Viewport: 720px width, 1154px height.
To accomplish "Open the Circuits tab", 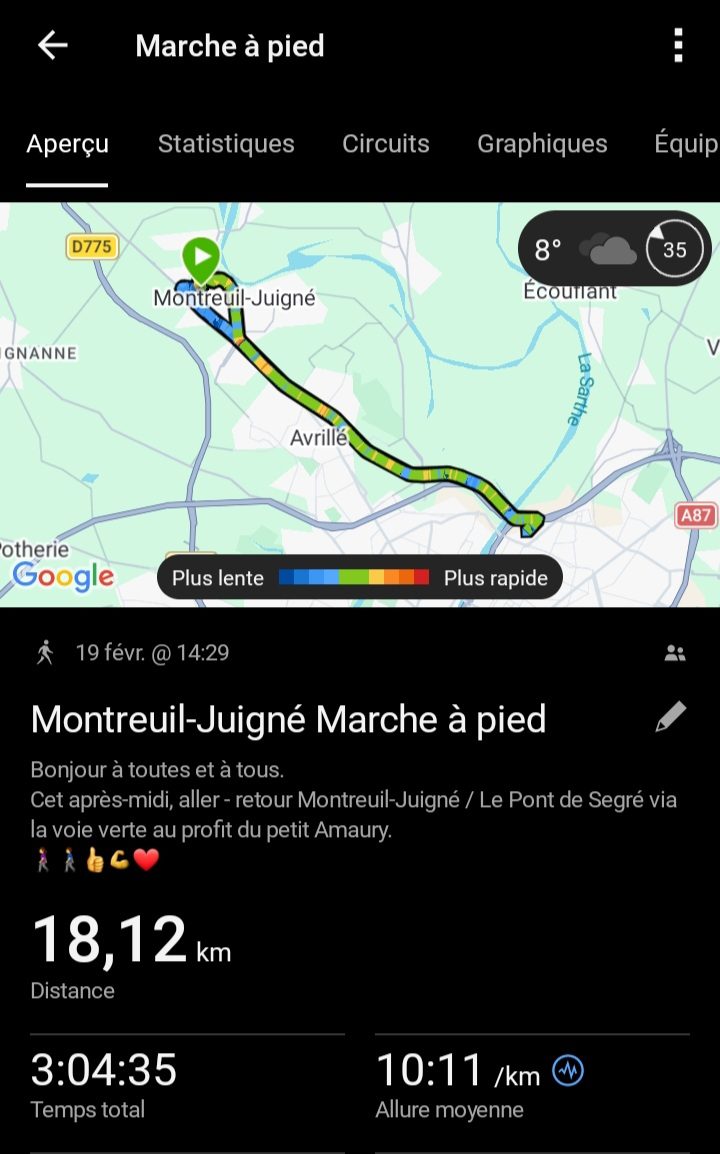I will click(386, 144).
